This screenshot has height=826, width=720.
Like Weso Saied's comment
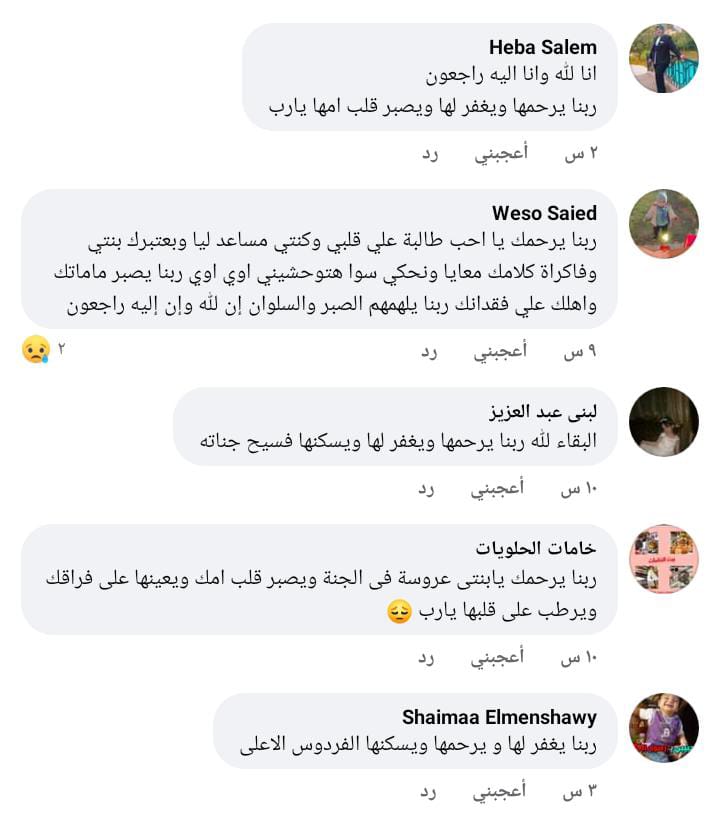point(500,351)
